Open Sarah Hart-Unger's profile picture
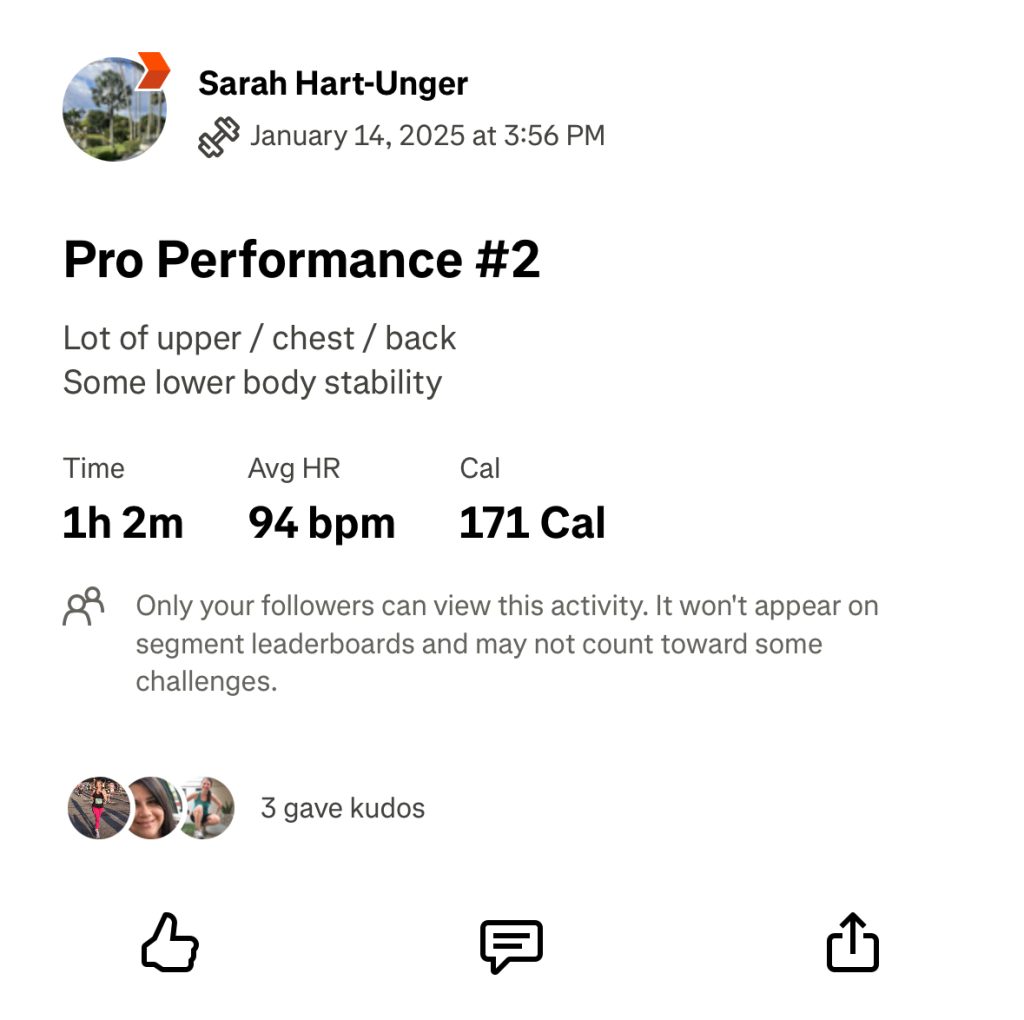This screenshot has height=1020, width=1024. [114, 108]
